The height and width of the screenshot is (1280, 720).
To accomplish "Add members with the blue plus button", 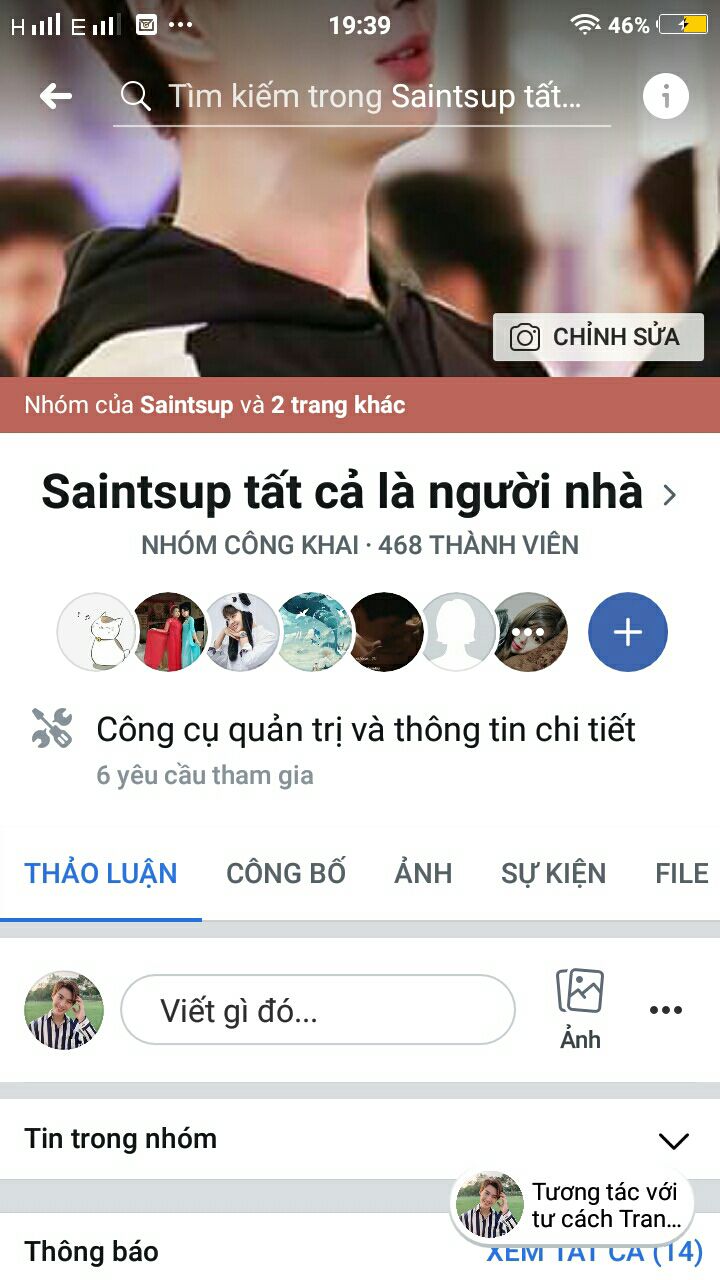I will 628,632.
